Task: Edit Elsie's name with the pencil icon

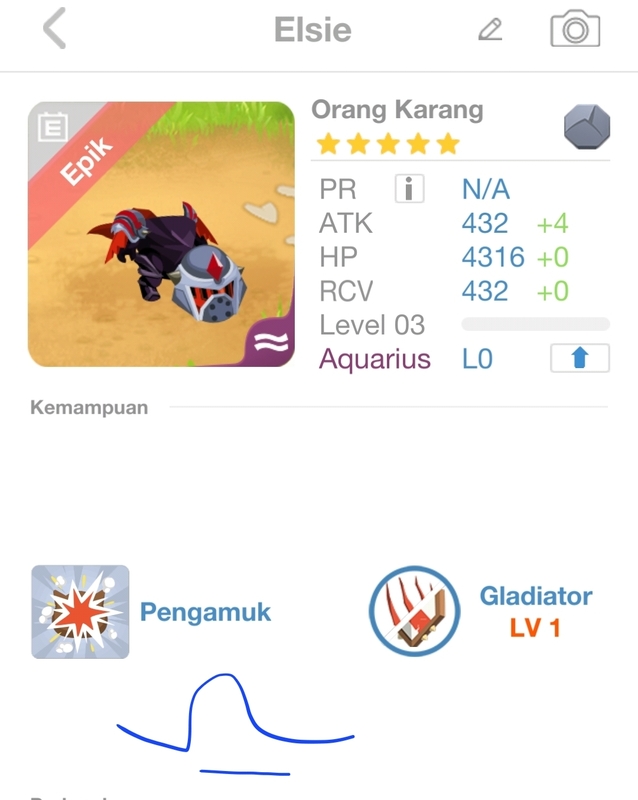Action: click(x=490, y=29)
